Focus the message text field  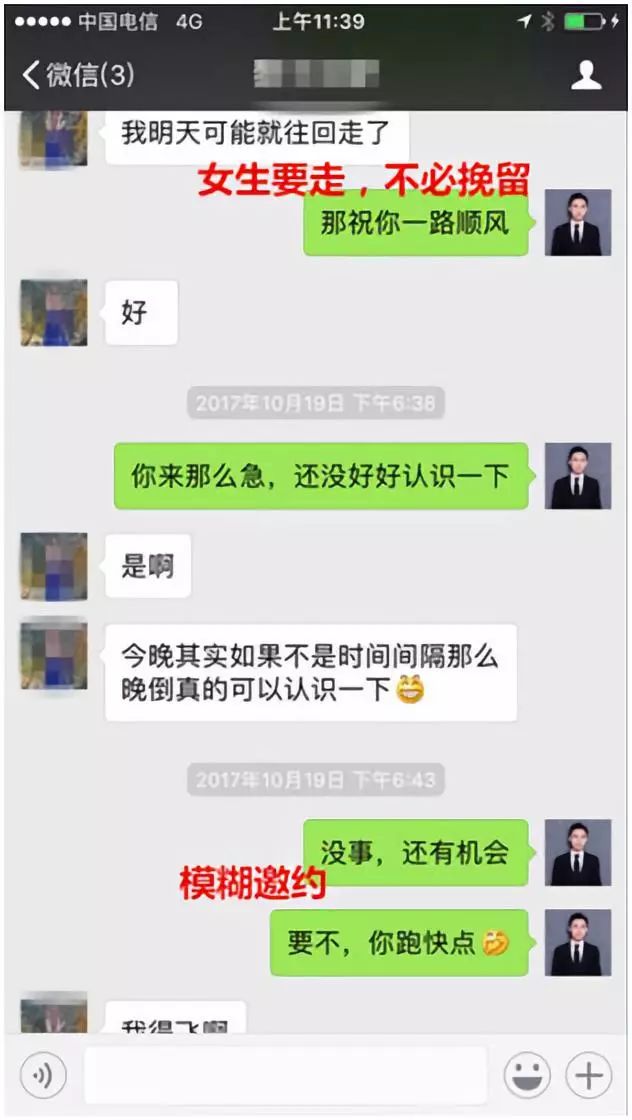(x=285, y=1076)
